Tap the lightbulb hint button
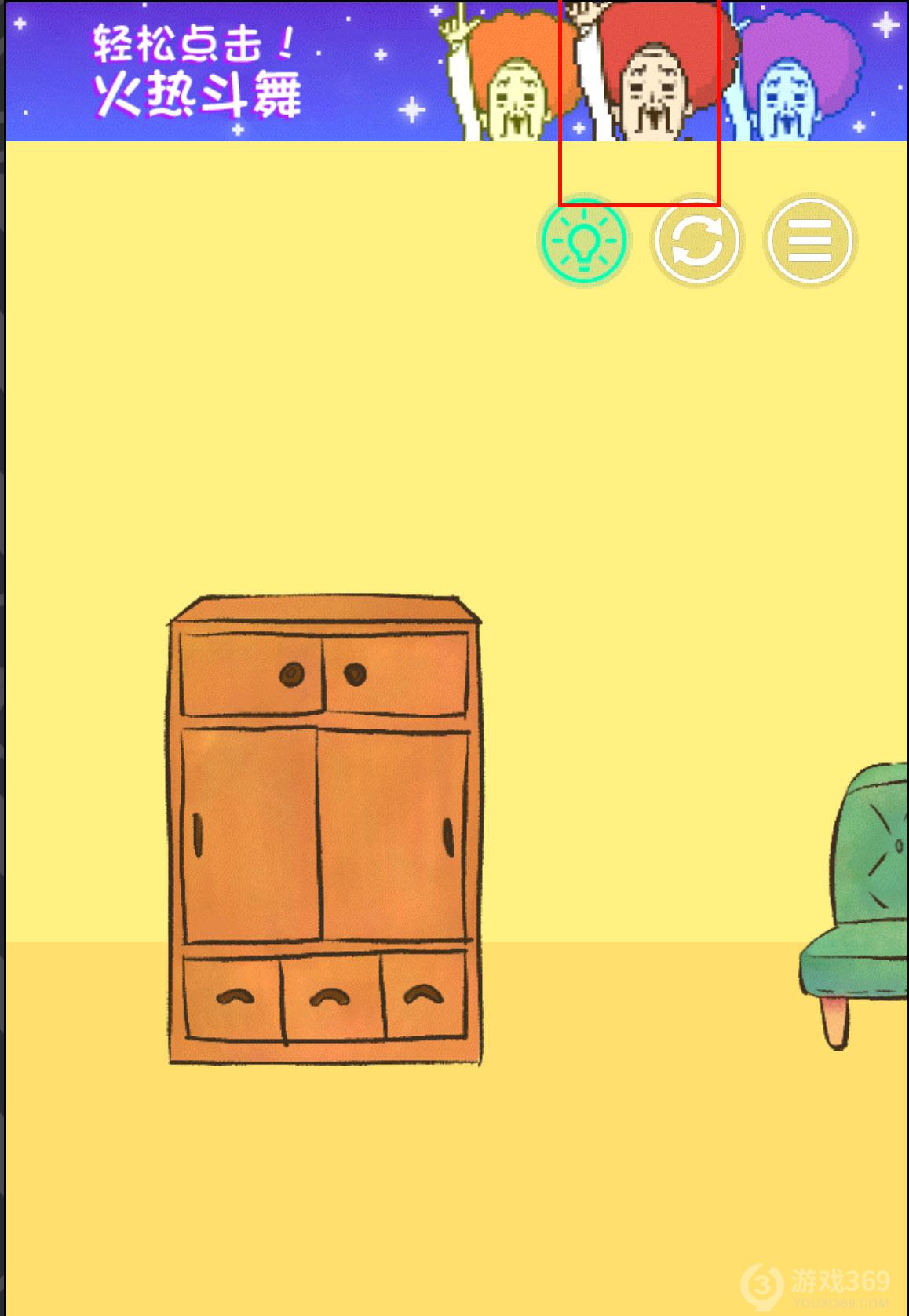This screenshot has width=909, height=1316. coord(583,240)
